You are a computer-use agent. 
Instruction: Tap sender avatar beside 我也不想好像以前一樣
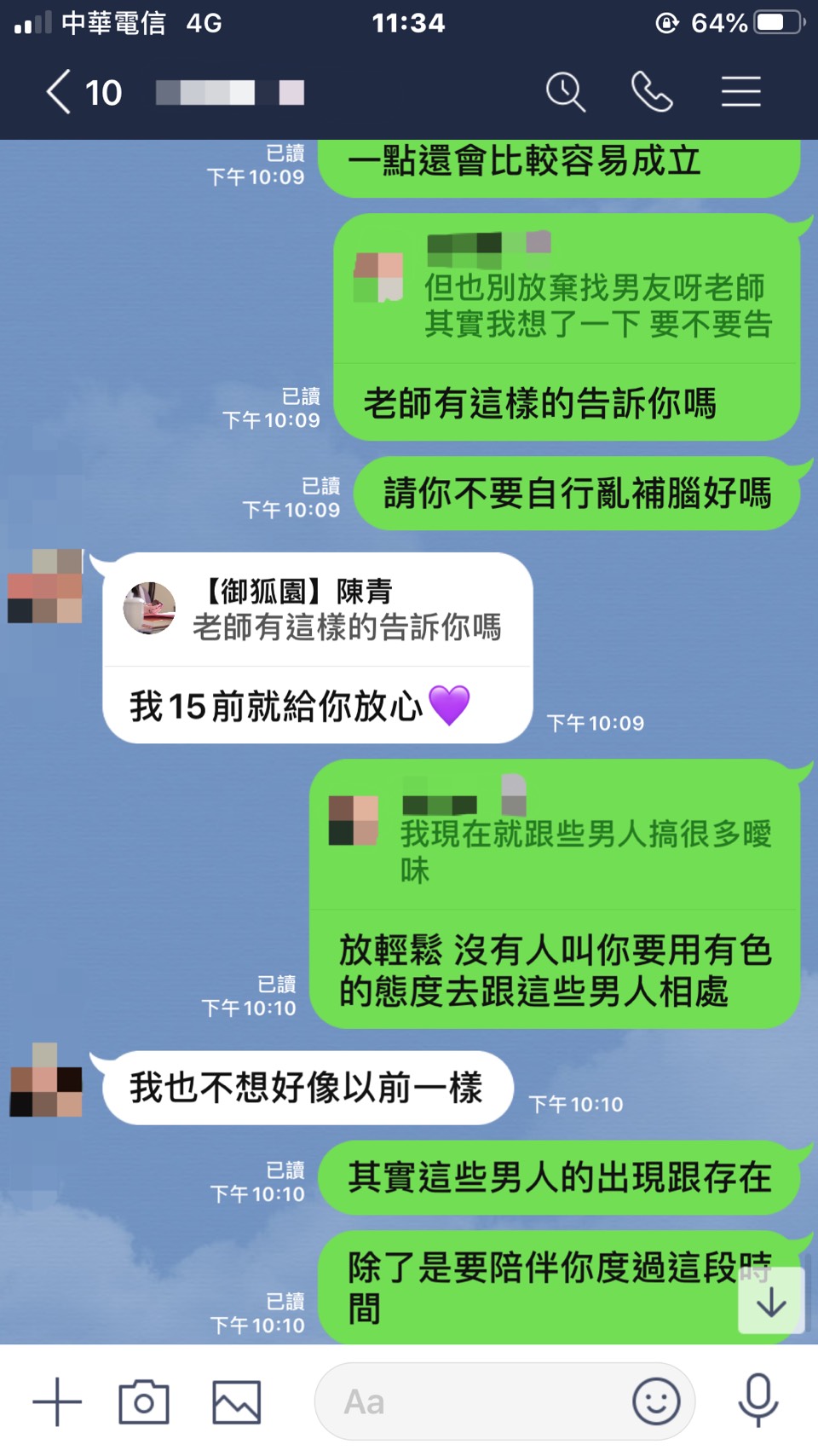point(46,1080)
